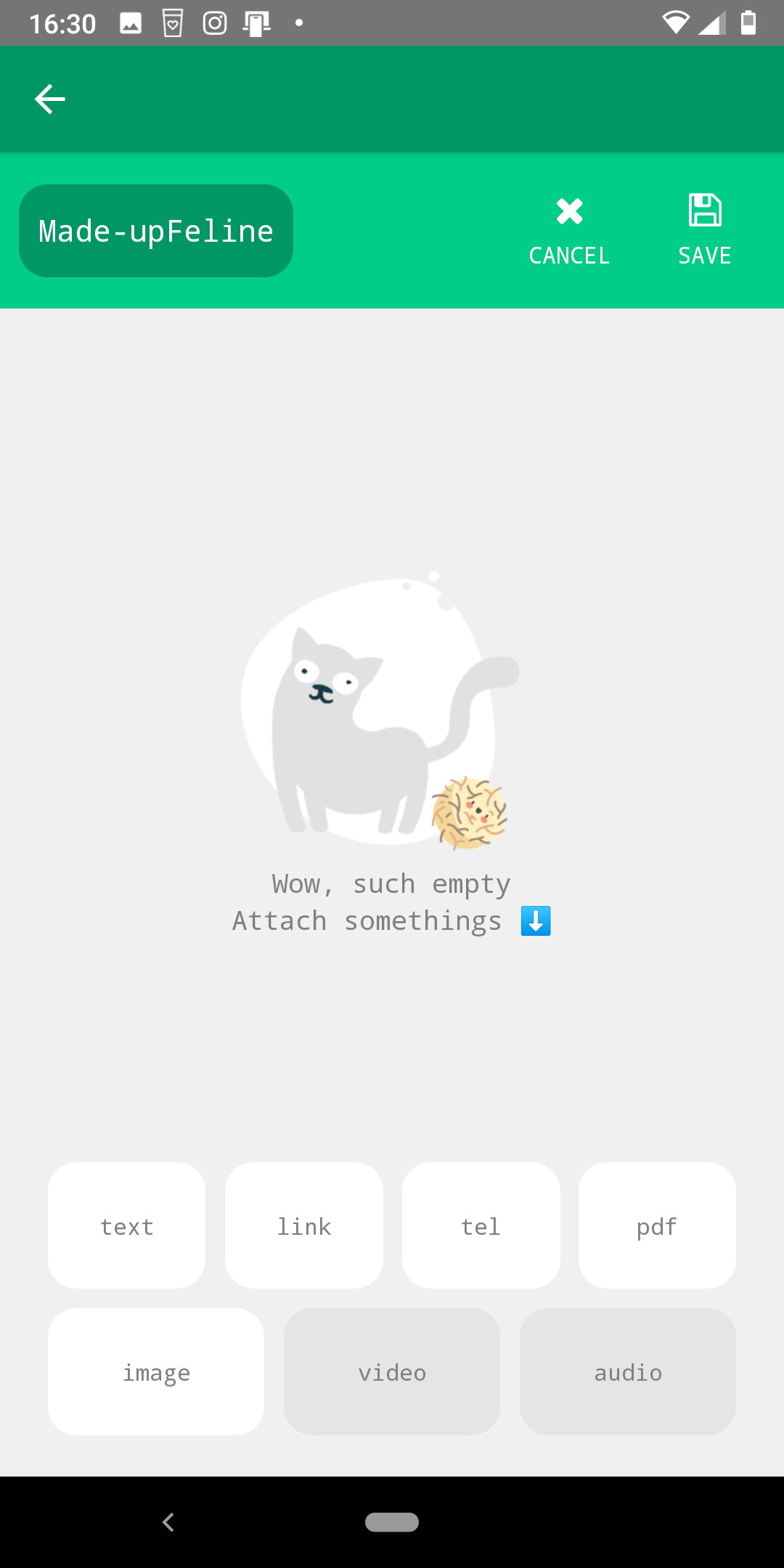Tap the Made-upFeline name field
This screenshot has width=784, height=1568.
156,231
